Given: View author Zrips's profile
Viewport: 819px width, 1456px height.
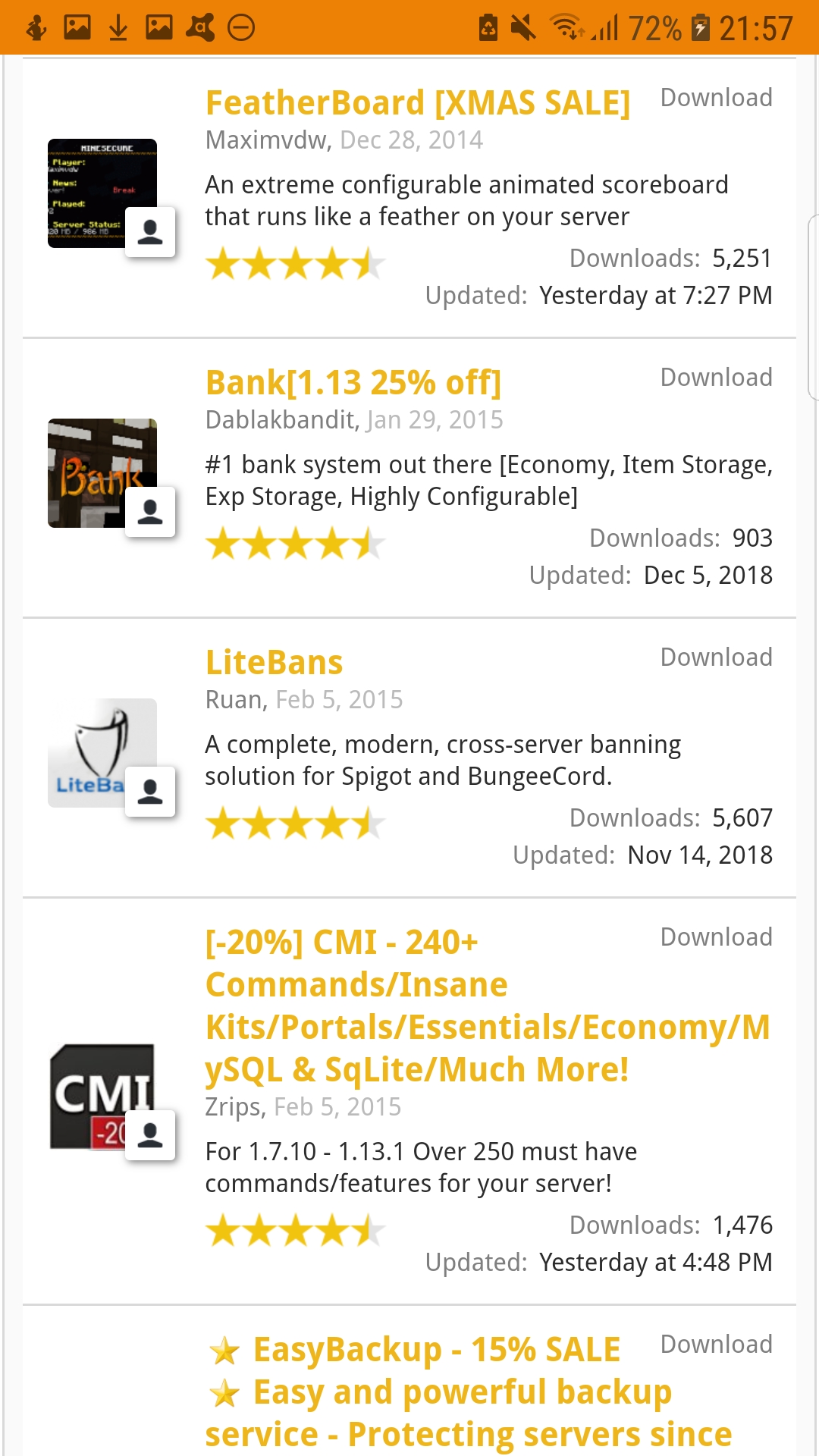Looking at the screenshot, I should click(234, 1107).
